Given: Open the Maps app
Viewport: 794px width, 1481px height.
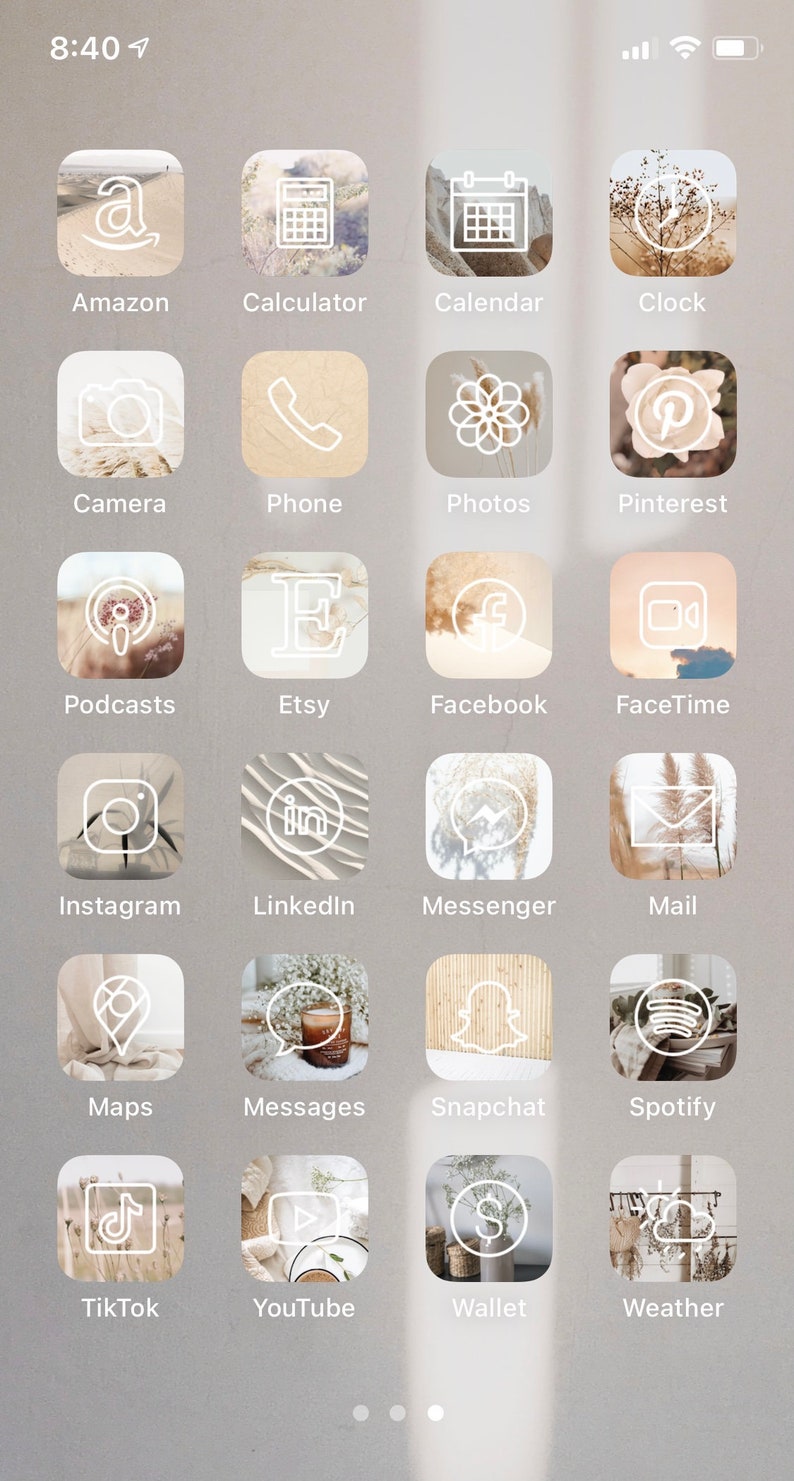Looking at the screenshot, I should pos(120,1017).
